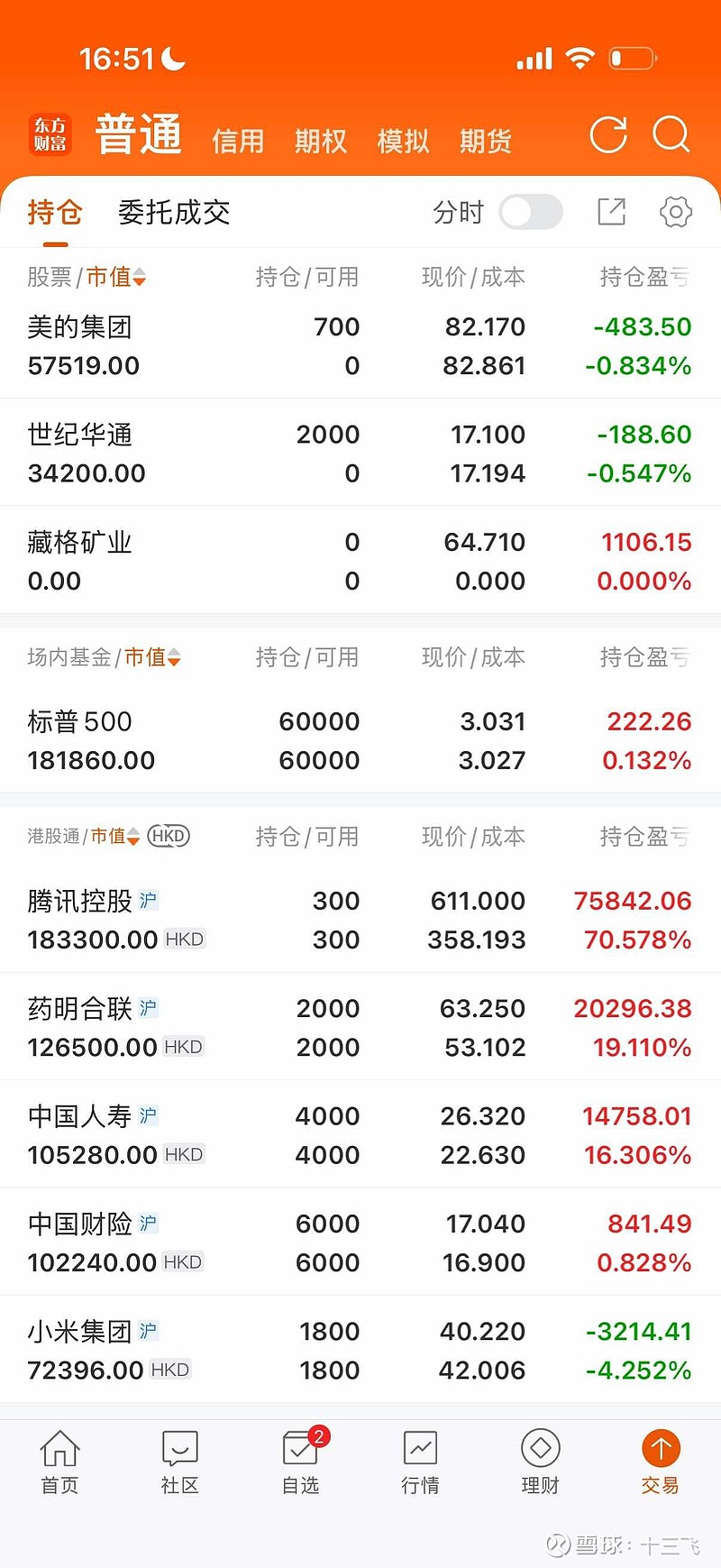Click the share/export icon near 分时
Viewport: 721px width, 1568px height.
(611, 212)
